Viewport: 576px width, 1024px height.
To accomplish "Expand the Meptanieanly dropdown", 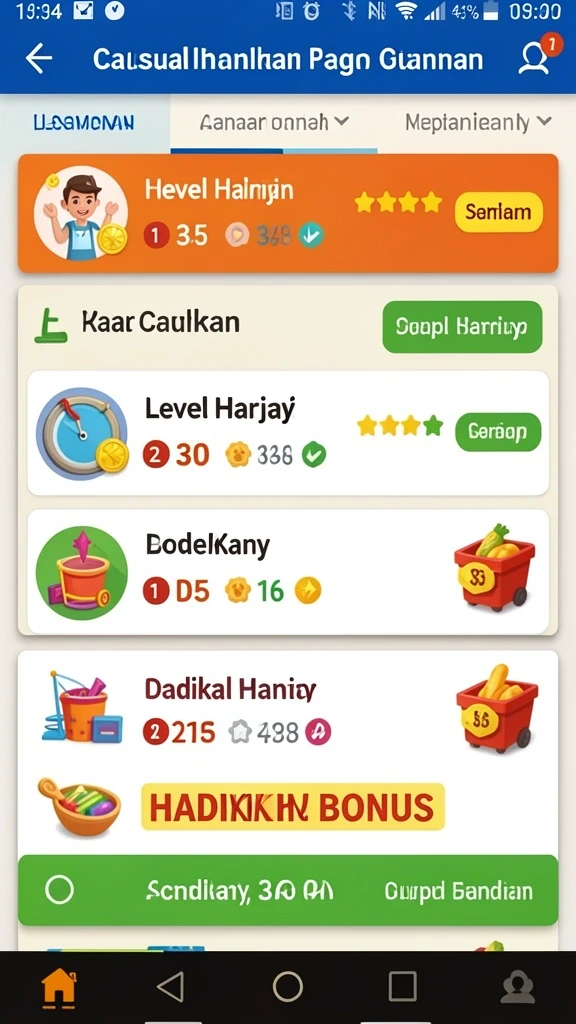I will (x=477, y=122).
